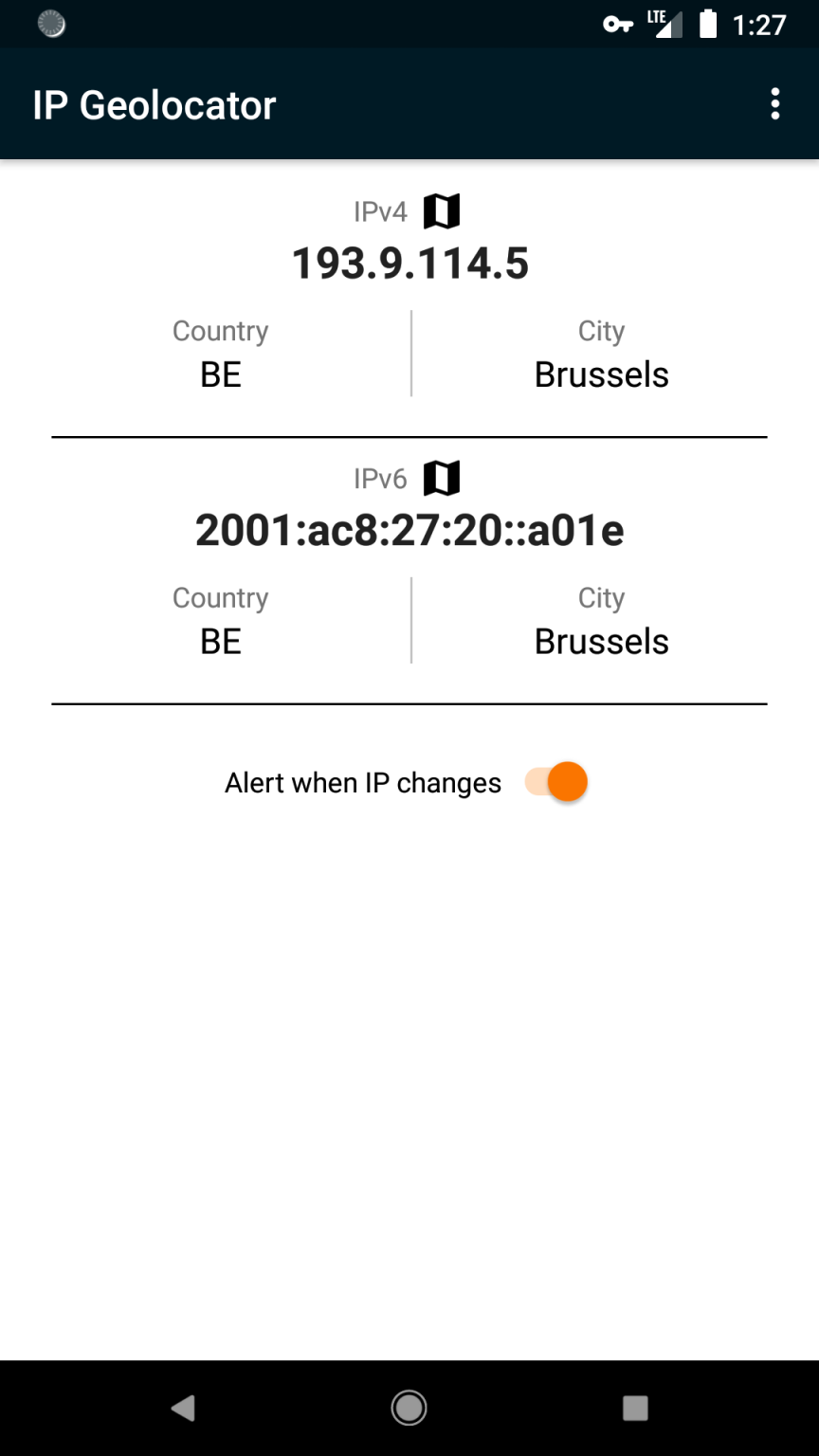Tap the IPv6 address 2001:ac8:27:20::a01e
Image resolution: width=819 pixels, height=1456 pixels.
click(409, 531)
